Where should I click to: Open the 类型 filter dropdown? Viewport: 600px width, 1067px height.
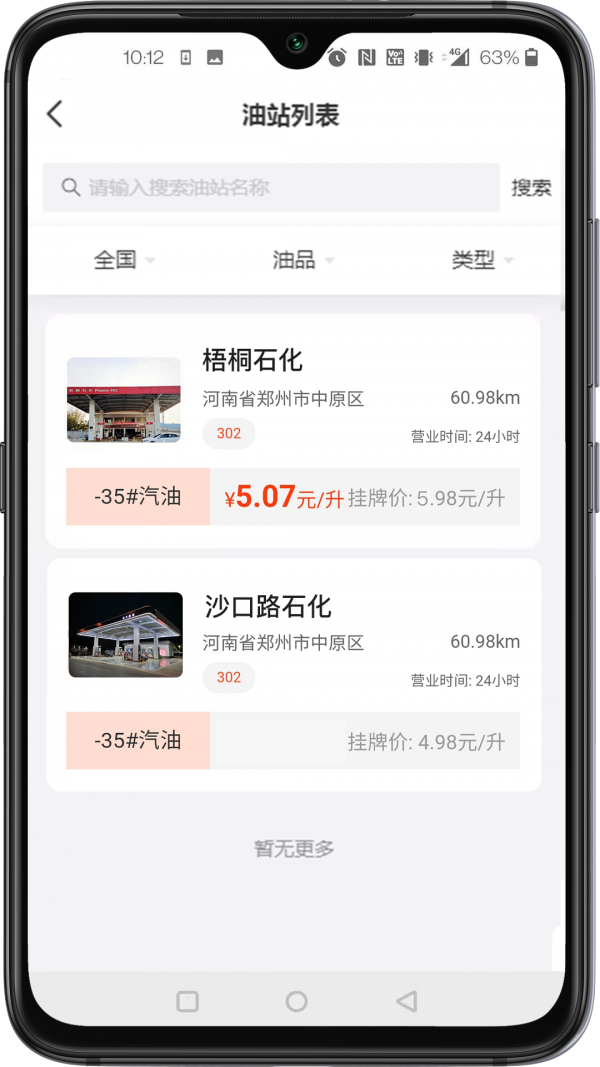(482, 260)
